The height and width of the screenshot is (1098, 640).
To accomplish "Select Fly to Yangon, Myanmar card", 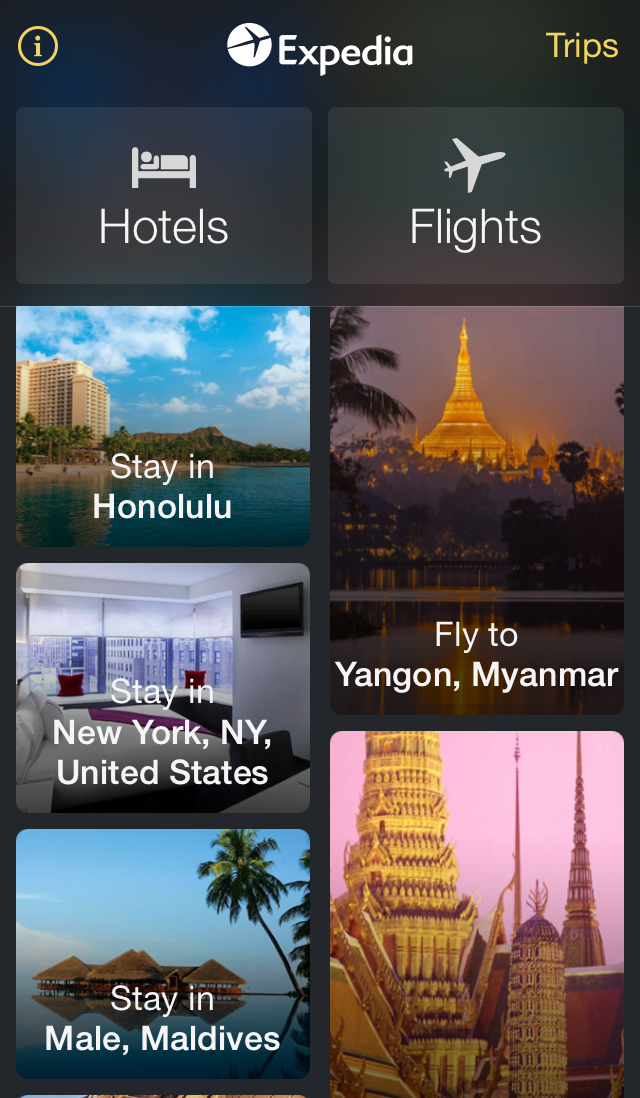I will click(x=477, y=510).
